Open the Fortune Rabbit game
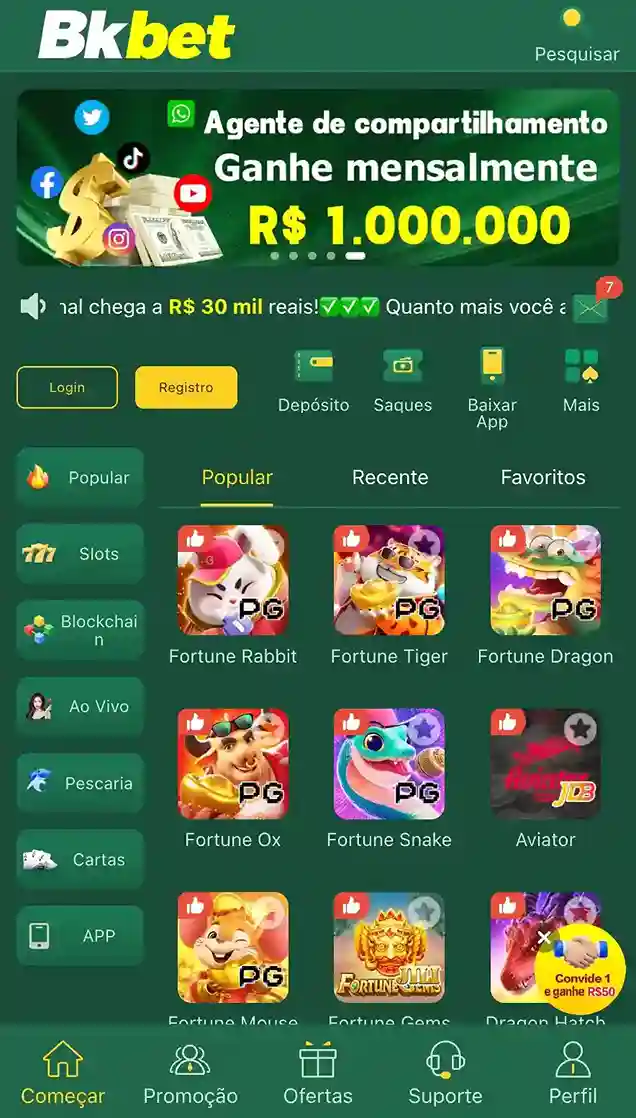The width and height of the screenshot is (636, 1118). coord(233,581)
